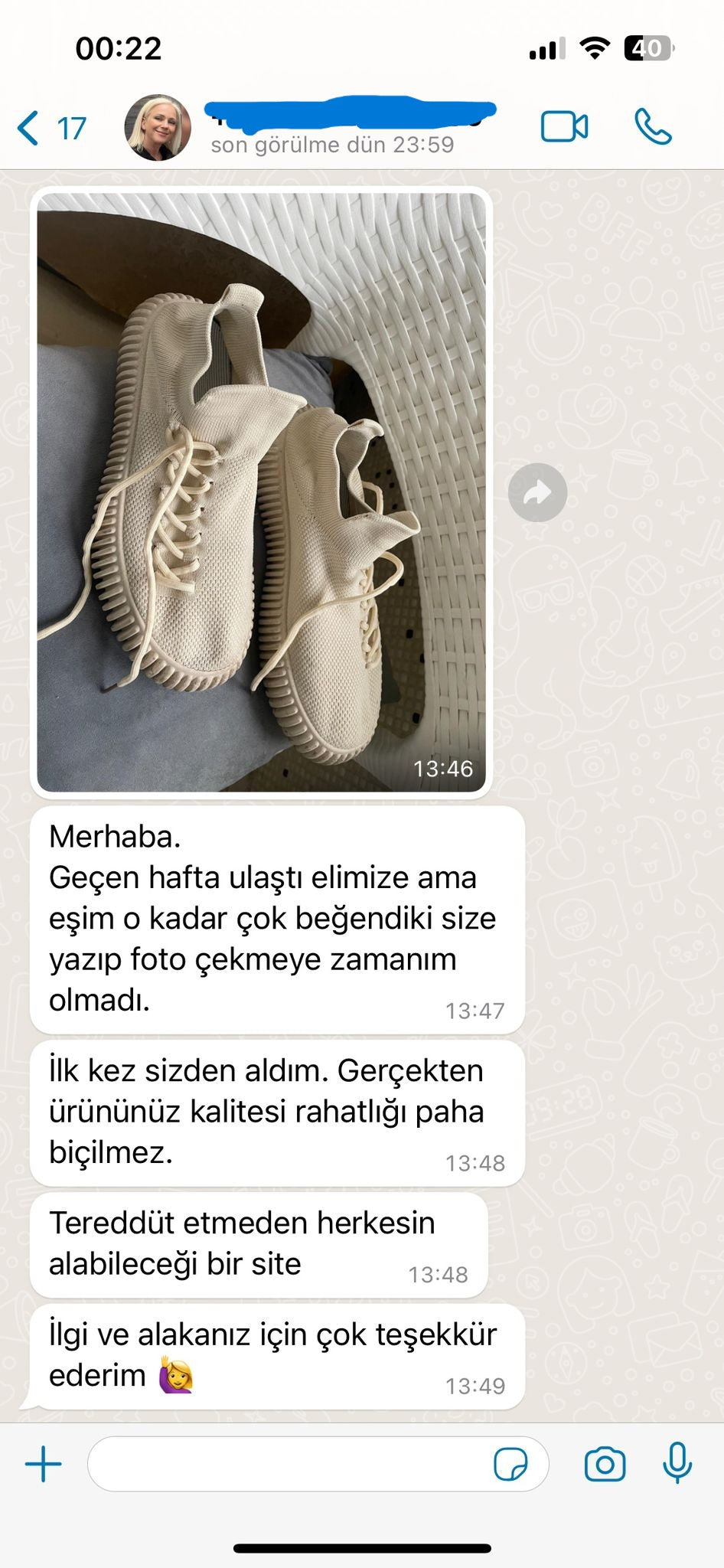Forward the shoe photo with the arrow
The width and height of the screenshot is (724, 1568).
click(537, 492)
